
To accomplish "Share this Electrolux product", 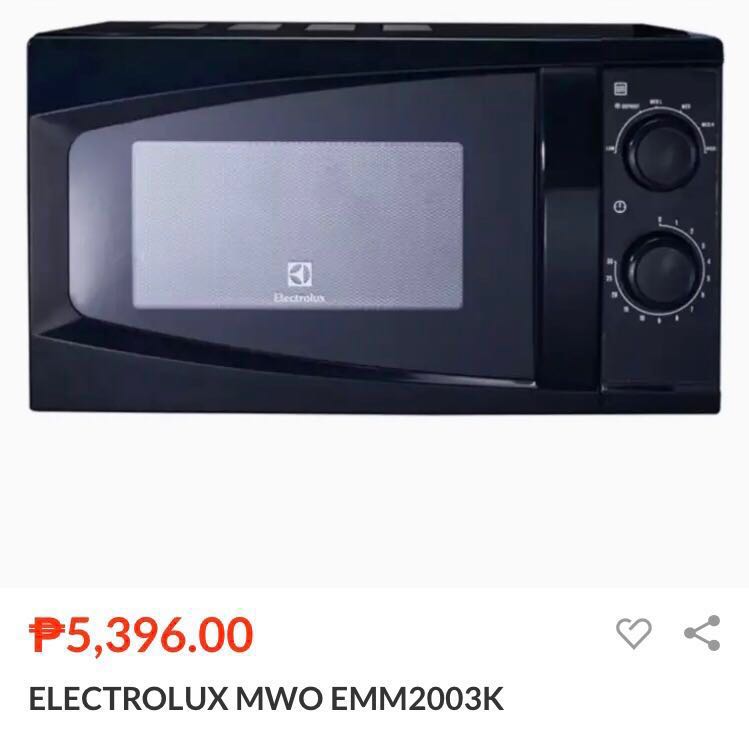I will (702, 633).
